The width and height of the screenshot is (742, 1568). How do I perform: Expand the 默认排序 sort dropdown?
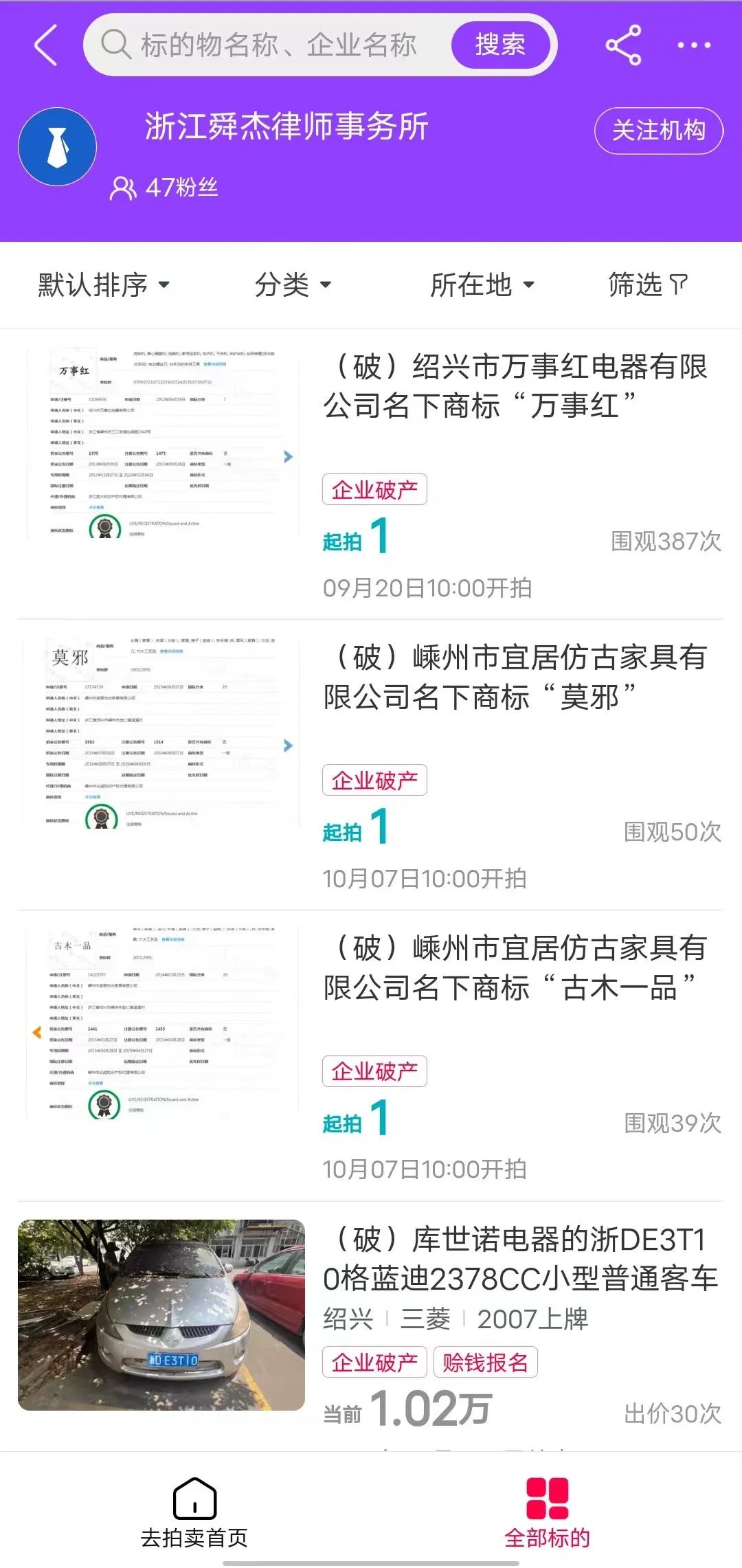[x=103, y=284]
